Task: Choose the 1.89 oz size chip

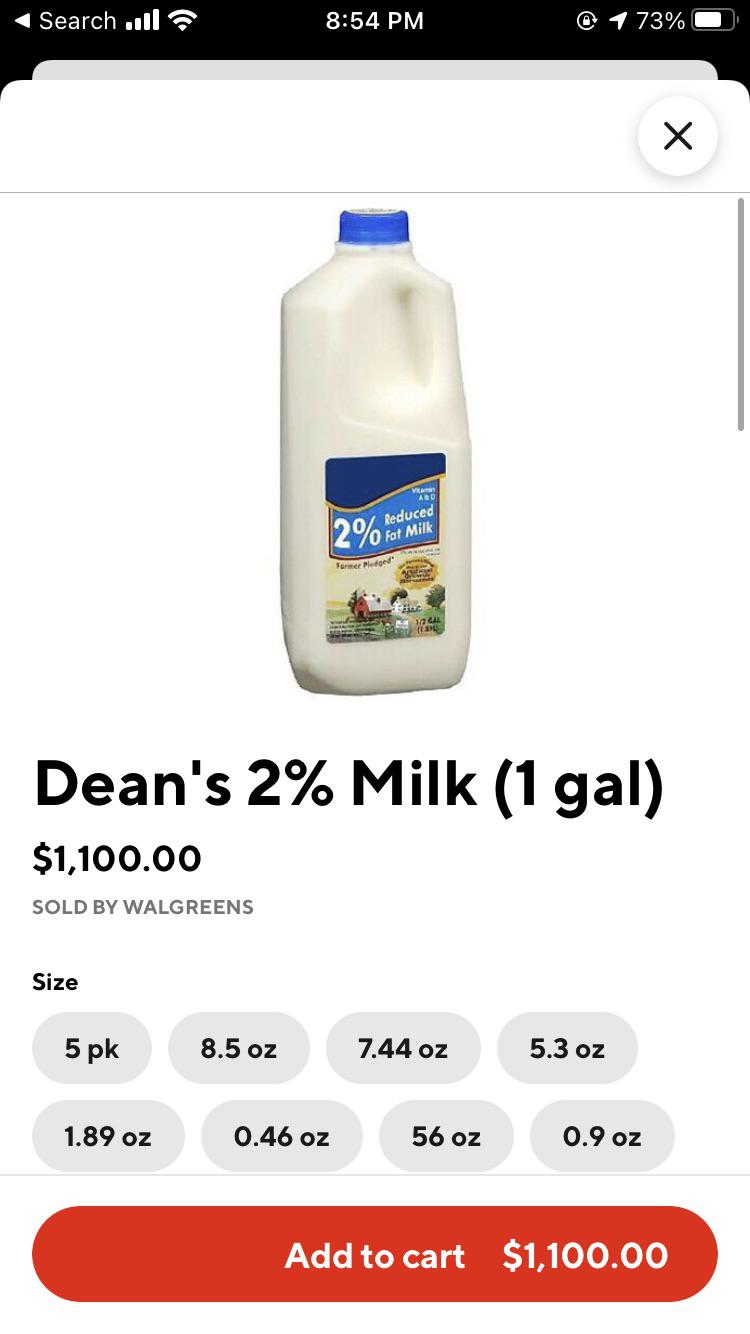Action: click(108, 1135)
